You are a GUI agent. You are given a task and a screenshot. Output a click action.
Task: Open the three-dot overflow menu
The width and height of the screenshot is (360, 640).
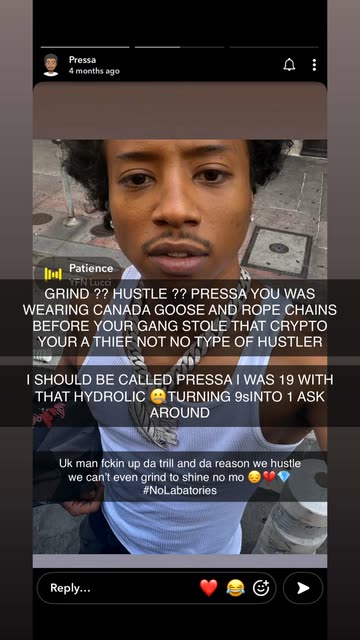pyautogui.click(x=314, y=65)
